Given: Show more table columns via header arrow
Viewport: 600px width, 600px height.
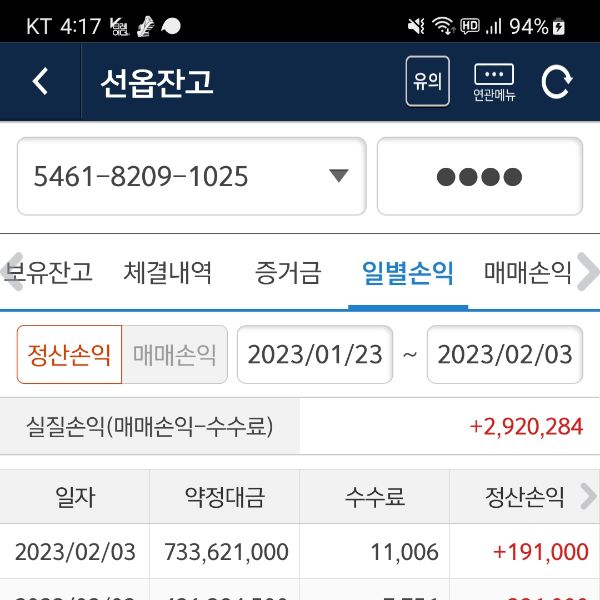Looking at the screenshot, I should (586, 495).
